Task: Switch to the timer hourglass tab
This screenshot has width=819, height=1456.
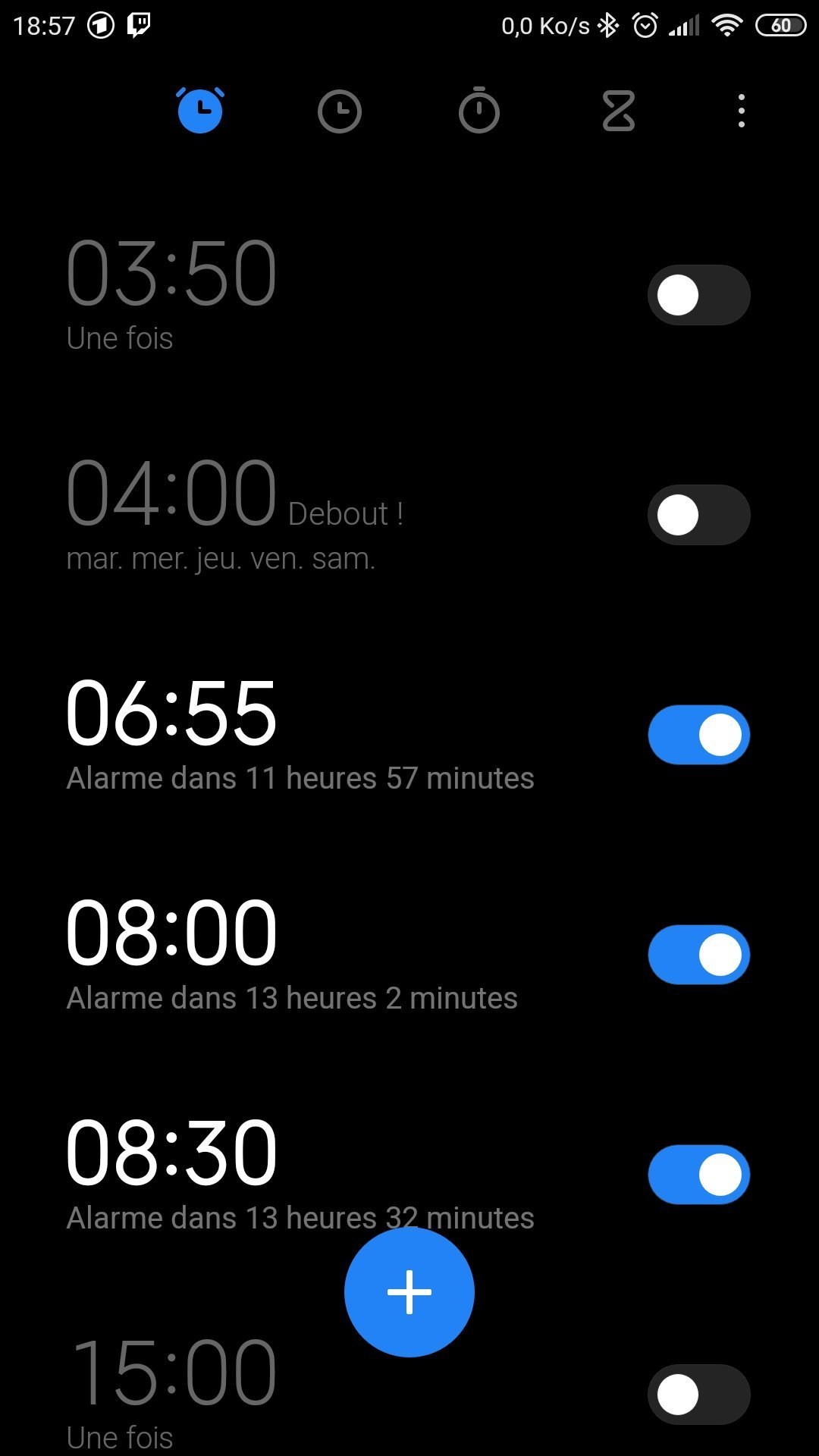Action: [618, 111]
